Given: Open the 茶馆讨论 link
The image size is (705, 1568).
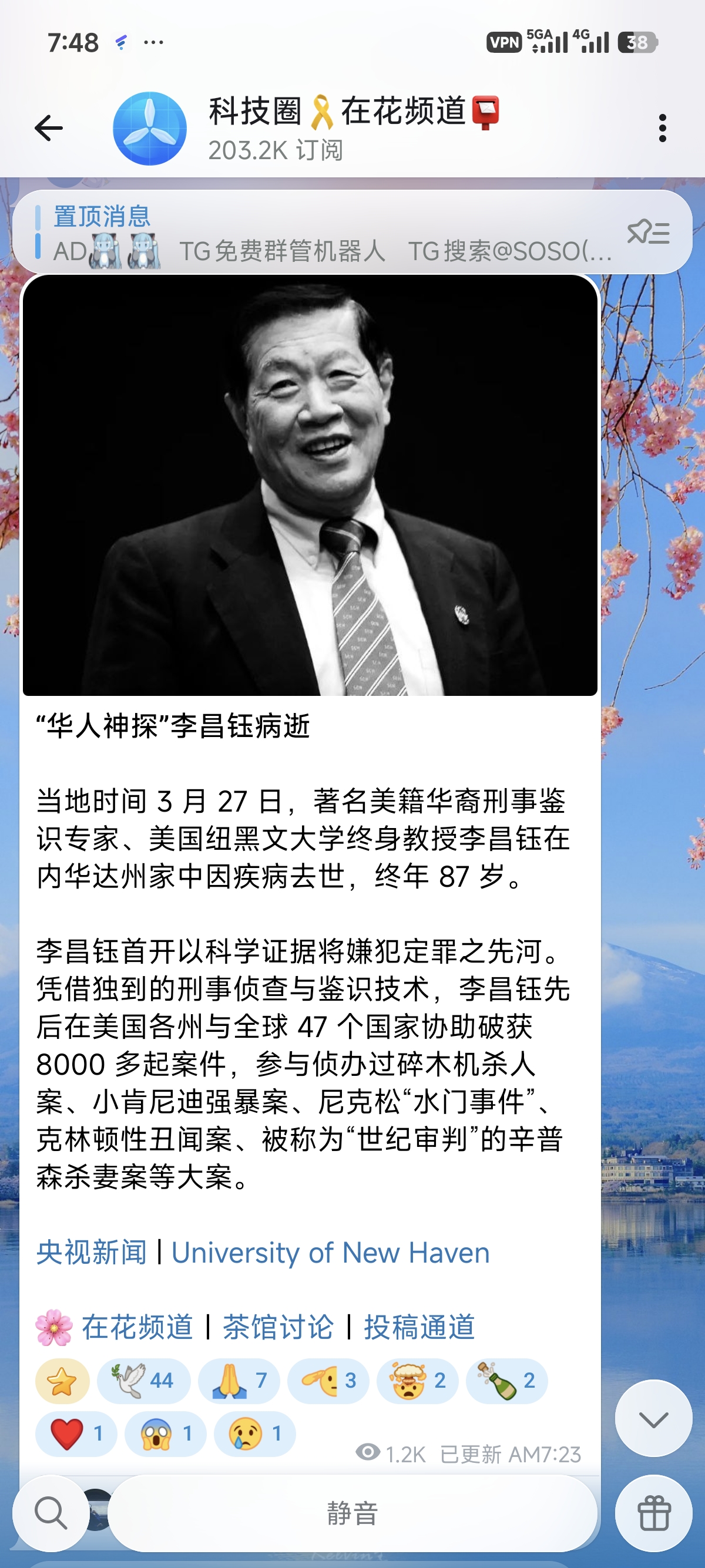Looking at the screenshot, I should tap(278, 1327).
